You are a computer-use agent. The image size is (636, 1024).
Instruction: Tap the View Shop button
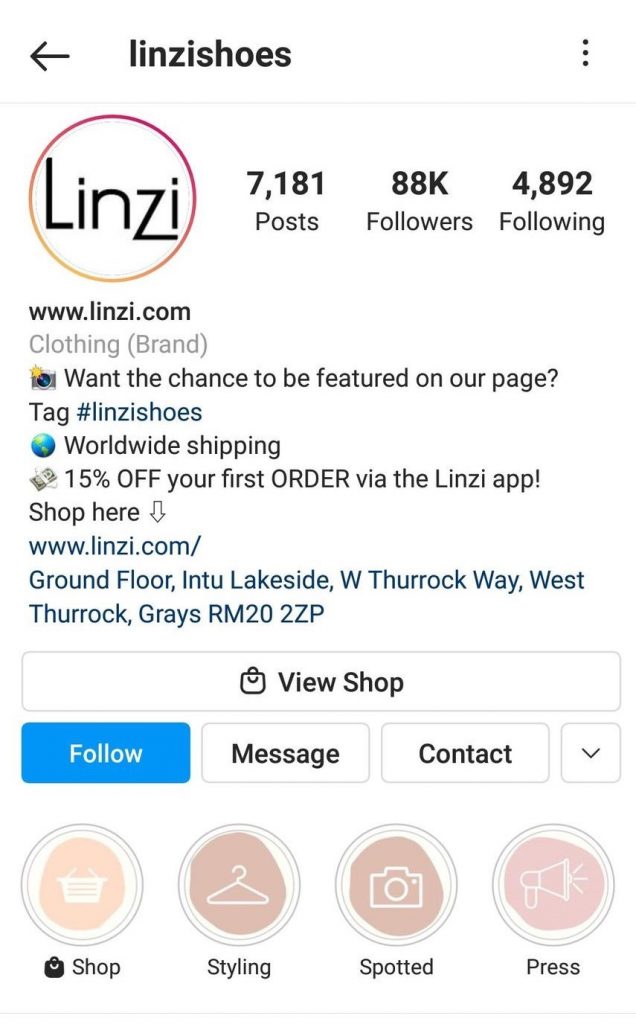(x=320, y=682)
